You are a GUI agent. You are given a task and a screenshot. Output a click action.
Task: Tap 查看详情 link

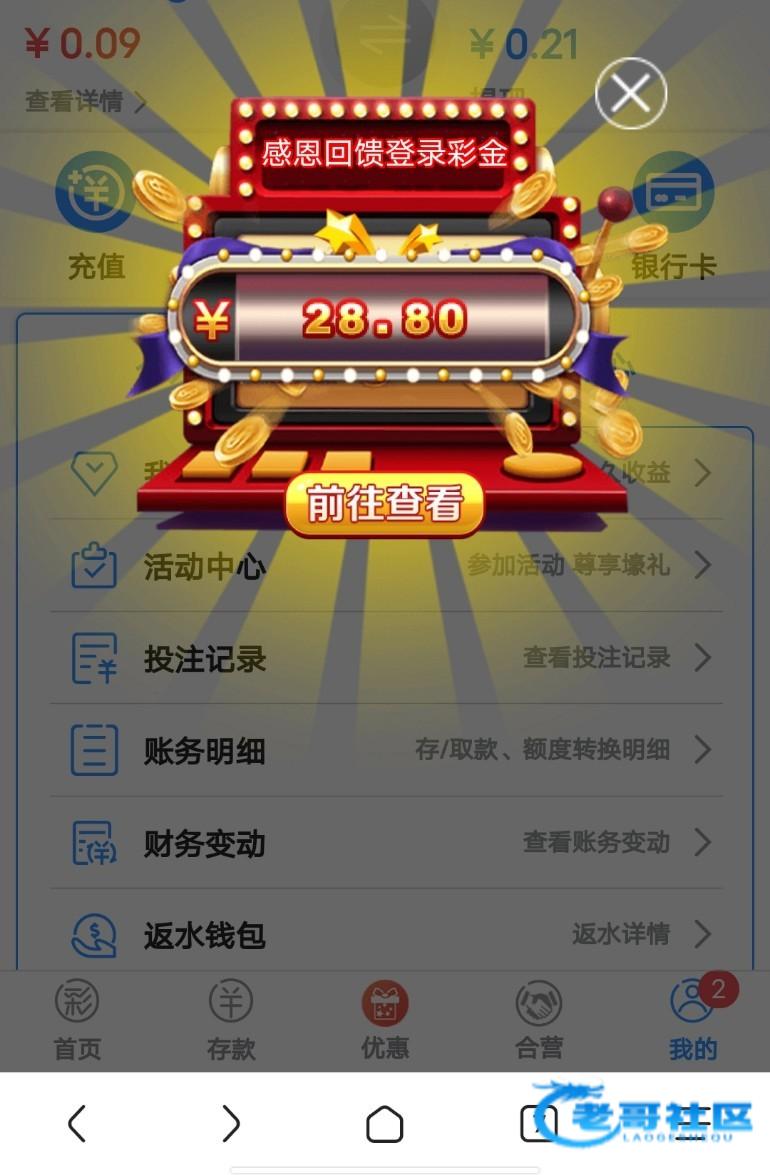[85, 101]
